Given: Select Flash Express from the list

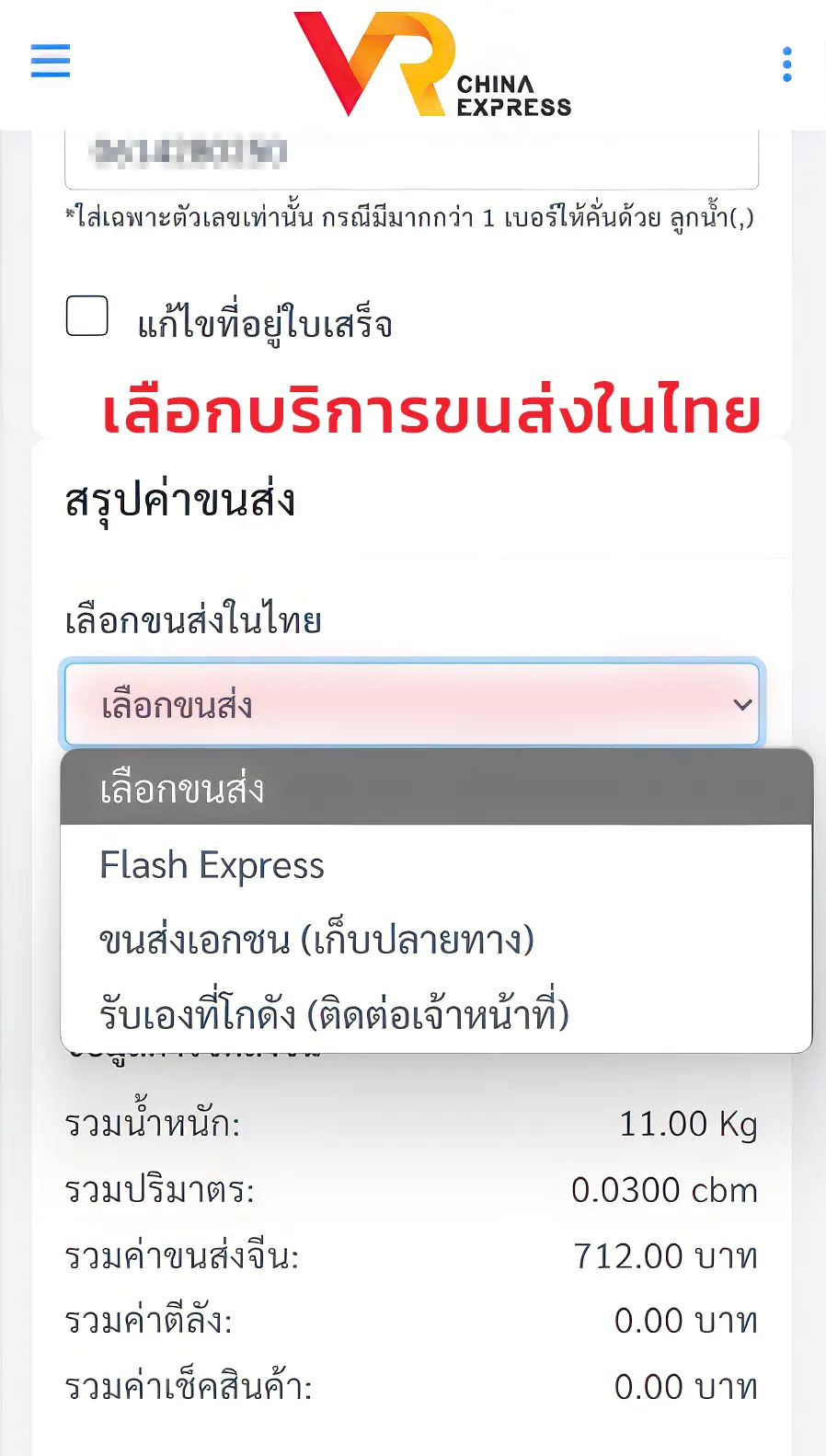Looking at the screenshot, I should 212,866.
